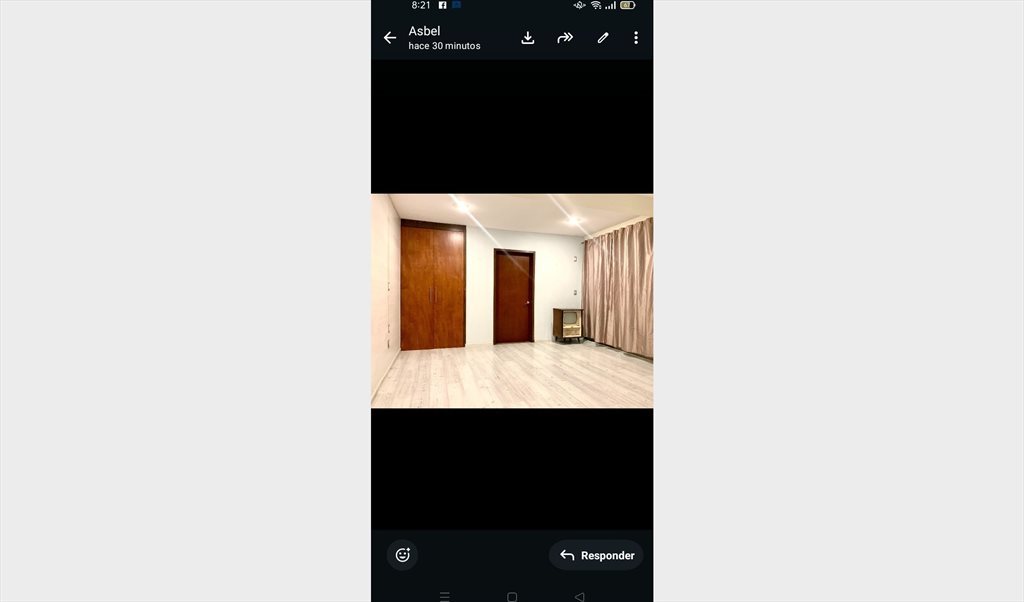
Task: Tap the system home button
Action: coord(512,596)
